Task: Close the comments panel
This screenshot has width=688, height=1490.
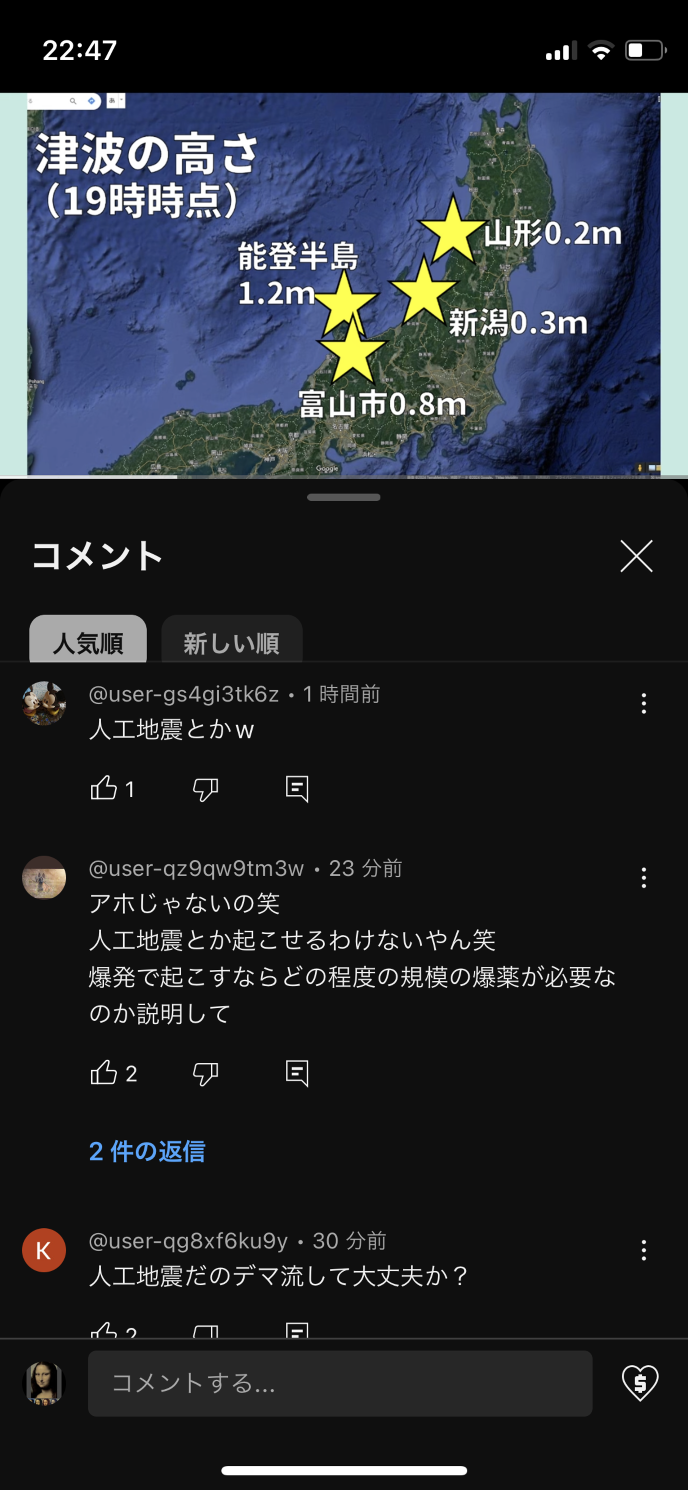Action: point(636,556)
